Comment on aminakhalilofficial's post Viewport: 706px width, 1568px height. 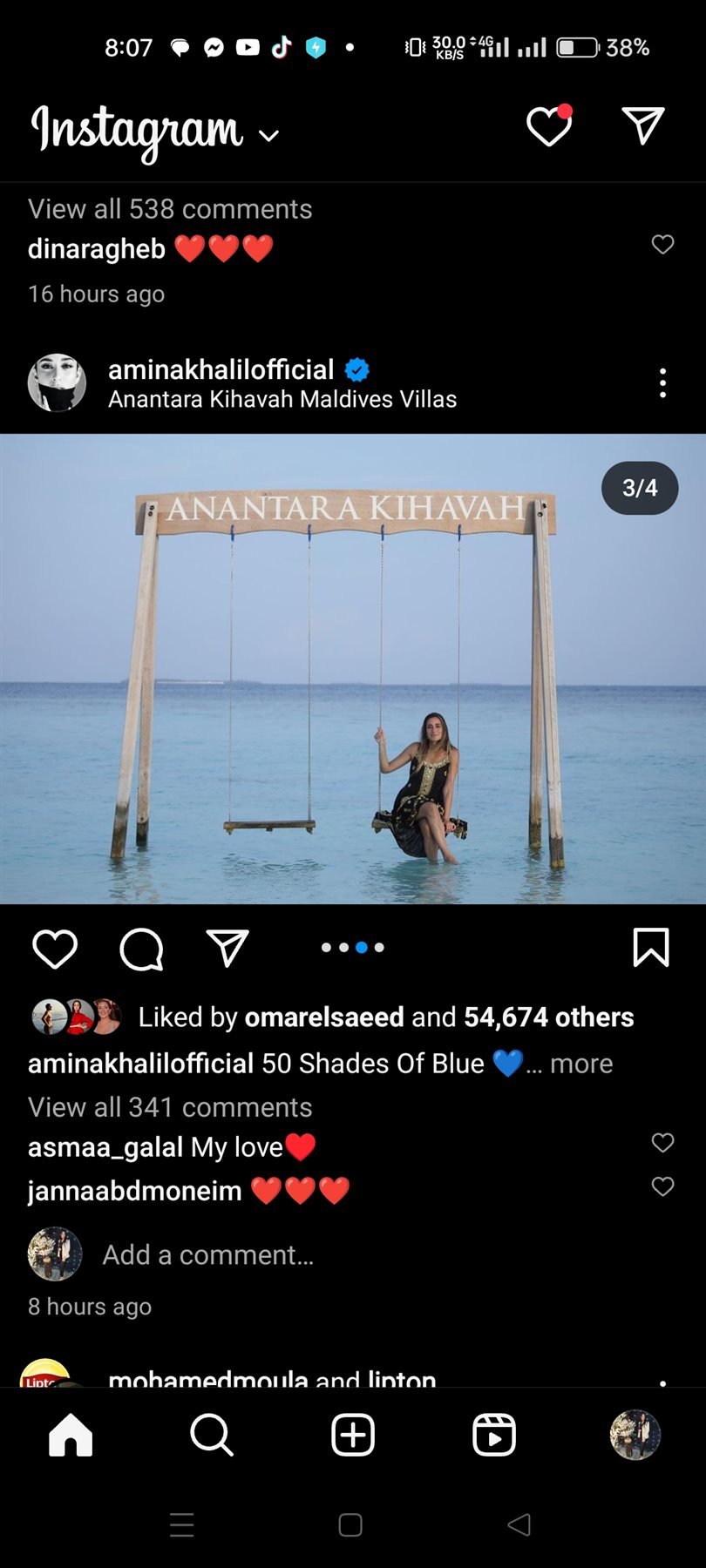[141, 949]
